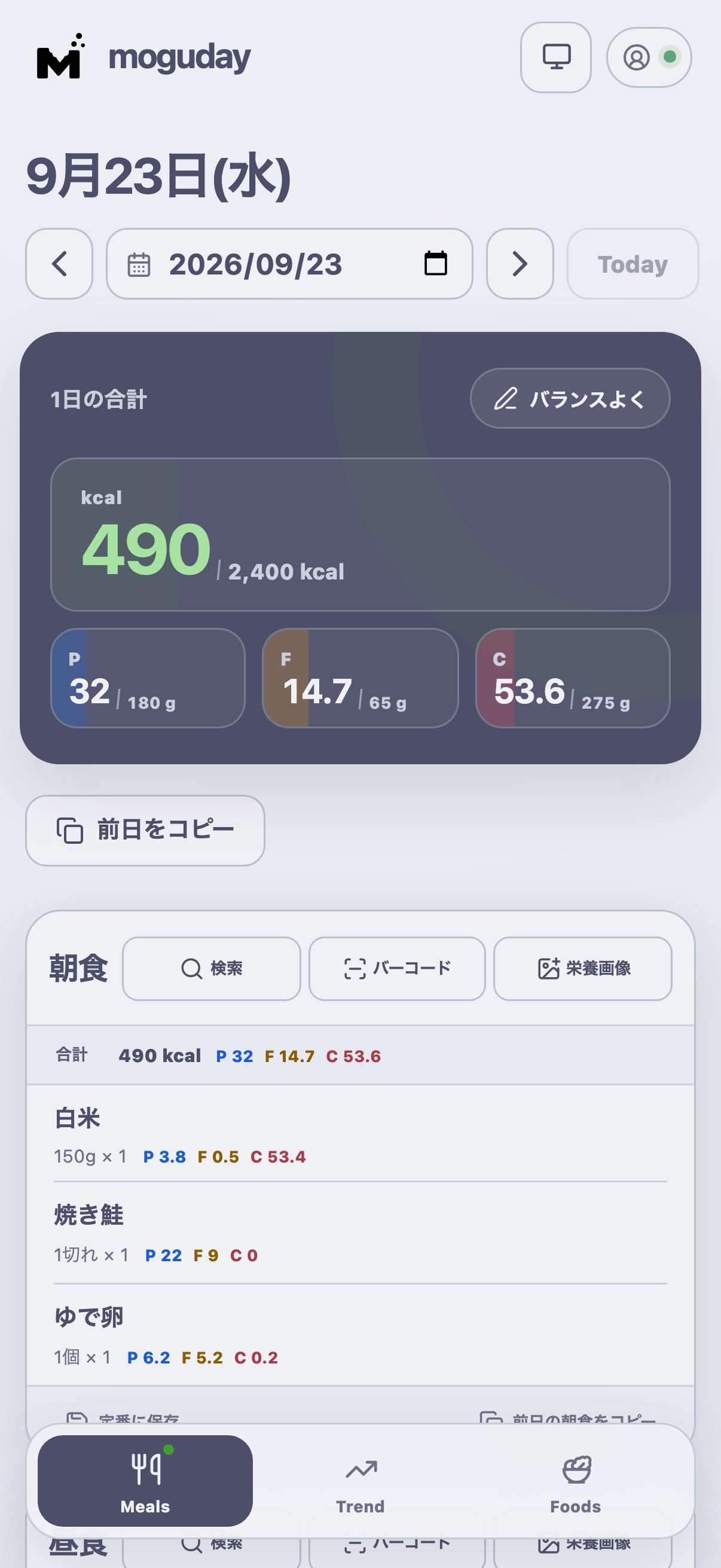Add 栄養画像 to 朝食

582,968
